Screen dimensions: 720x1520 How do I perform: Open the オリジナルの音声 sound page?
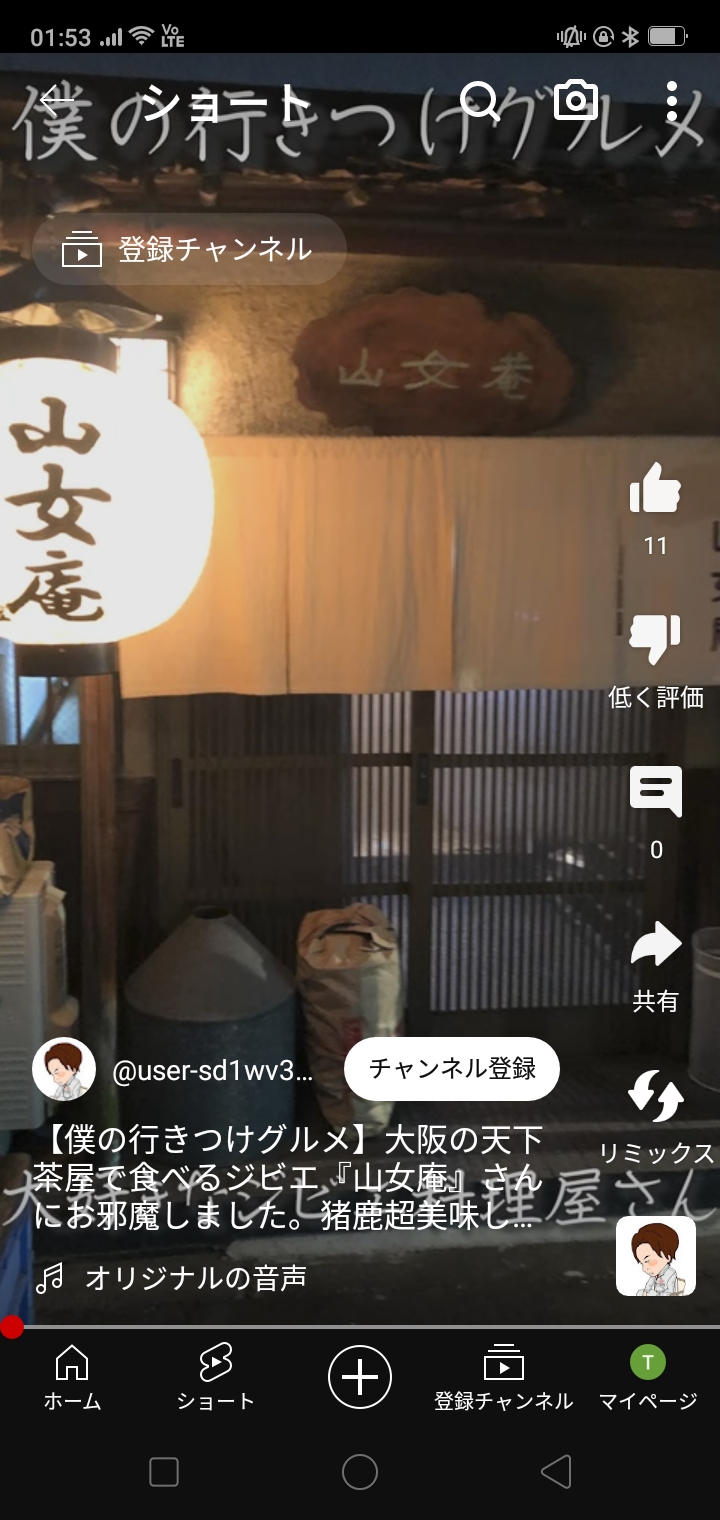click(195, 1277)
